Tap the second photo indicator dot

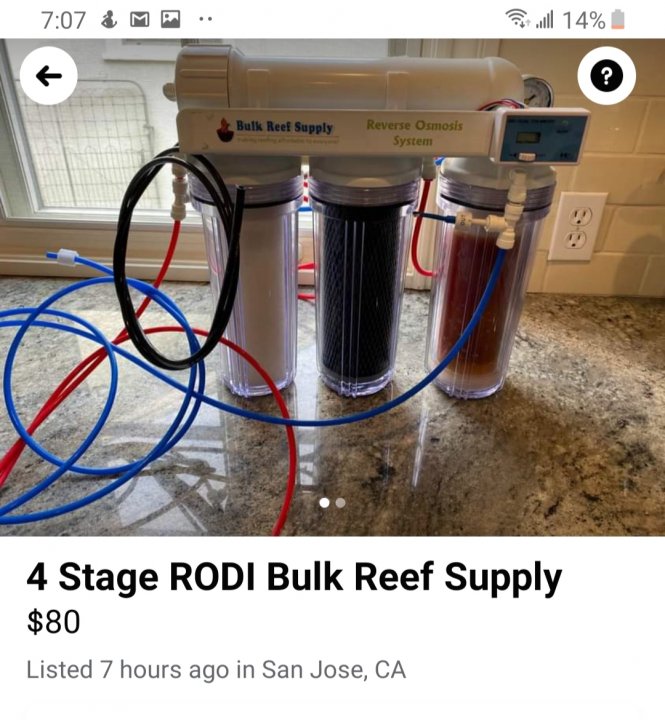341,503
